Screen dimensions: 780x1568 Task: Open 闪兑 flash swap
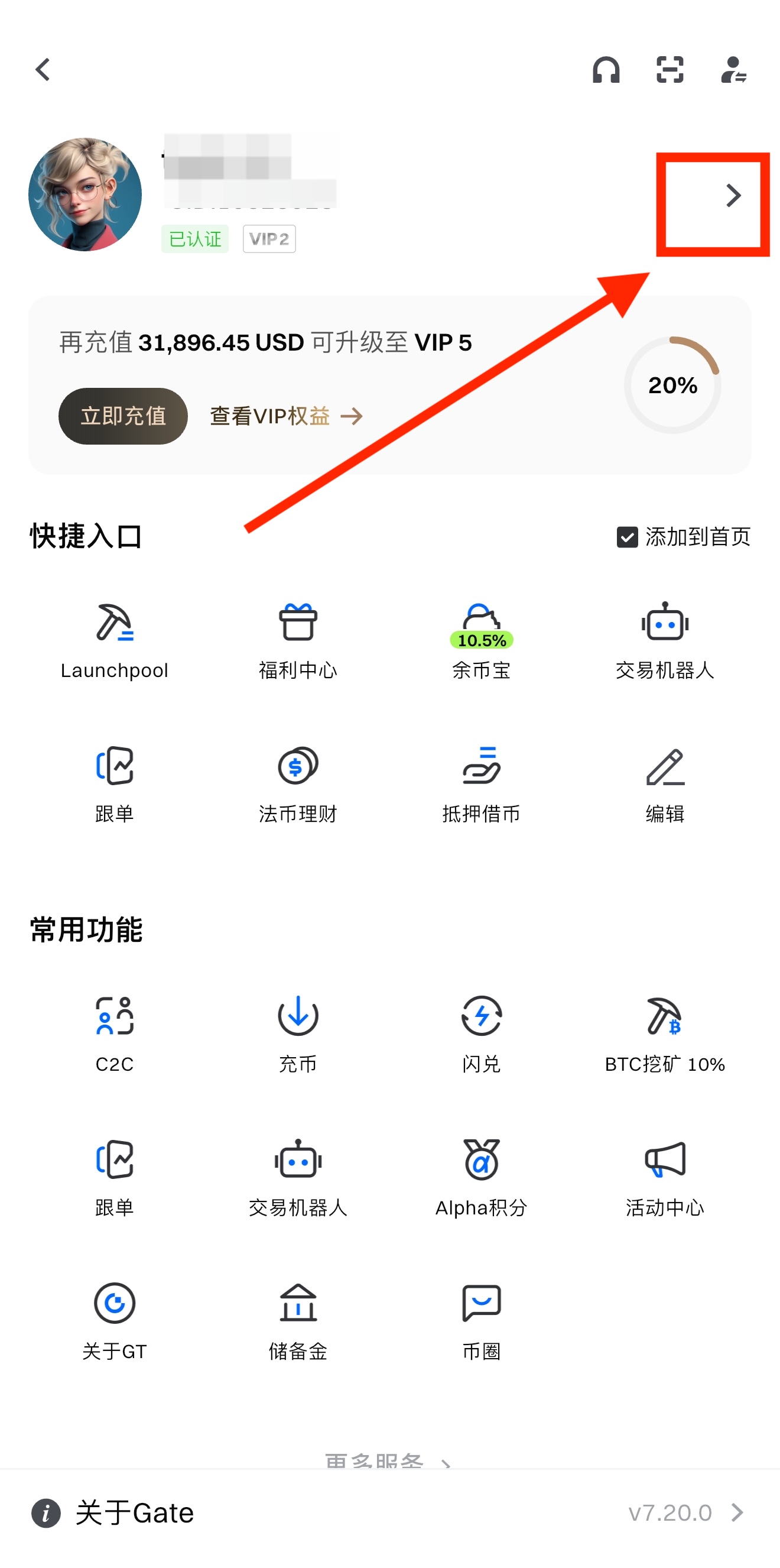(481, 1034)
